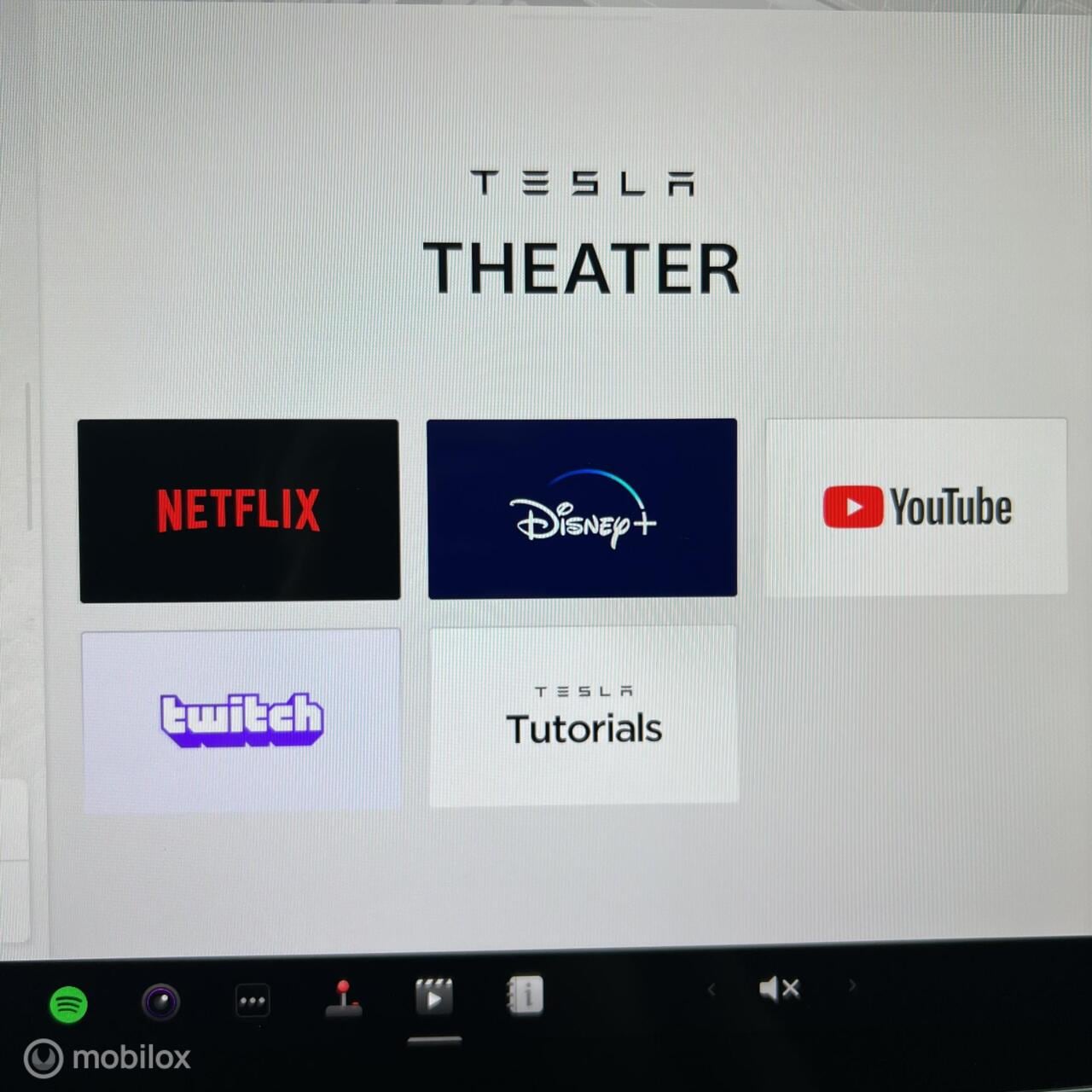Select the Twitch tile
Viewport: 1092px width, 1092px height.
241,721
